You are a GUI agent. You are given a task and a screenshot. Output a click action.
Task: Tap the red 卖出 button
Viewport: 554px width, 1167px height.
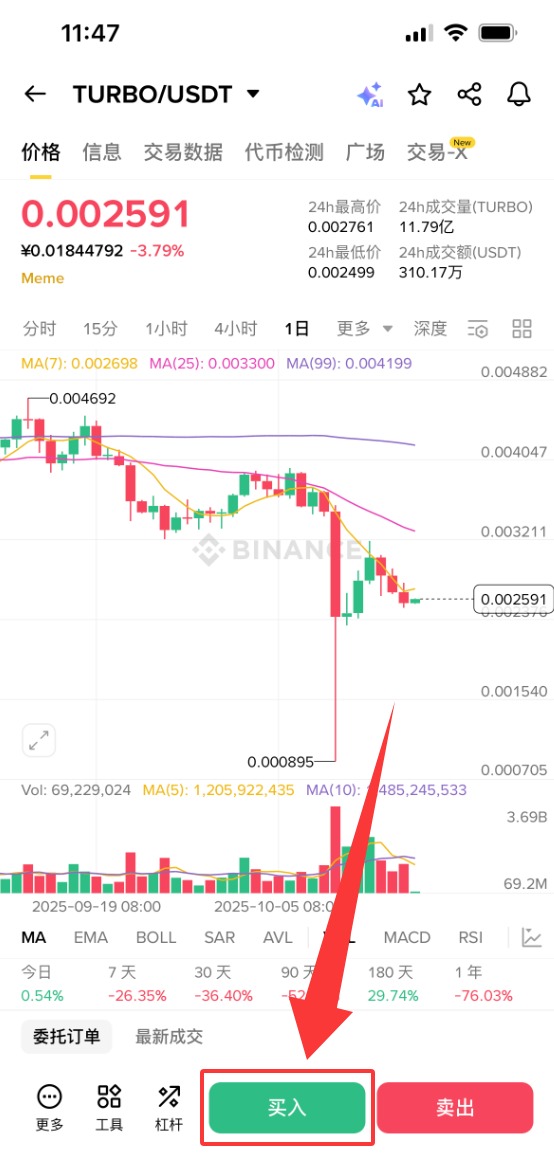[x=455, y=1107]
